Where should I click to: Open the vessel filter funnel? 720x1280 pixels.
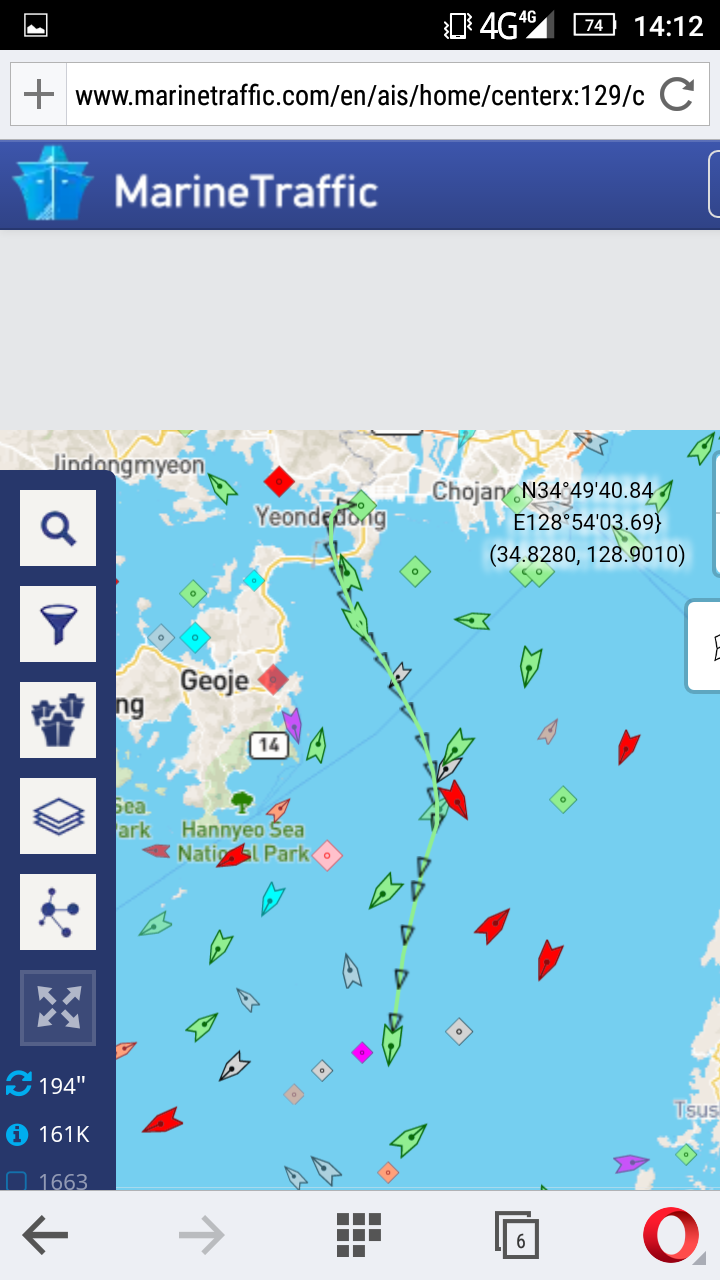(x=58, y=624)
